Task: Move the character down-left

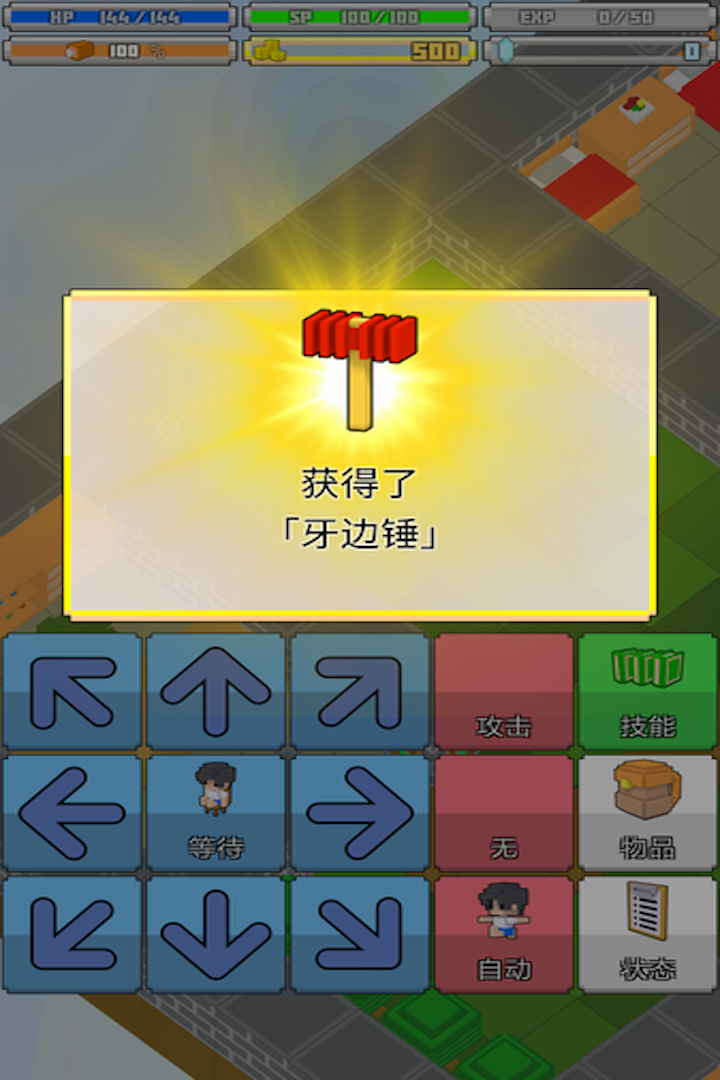Action: (x=72, y=934)
